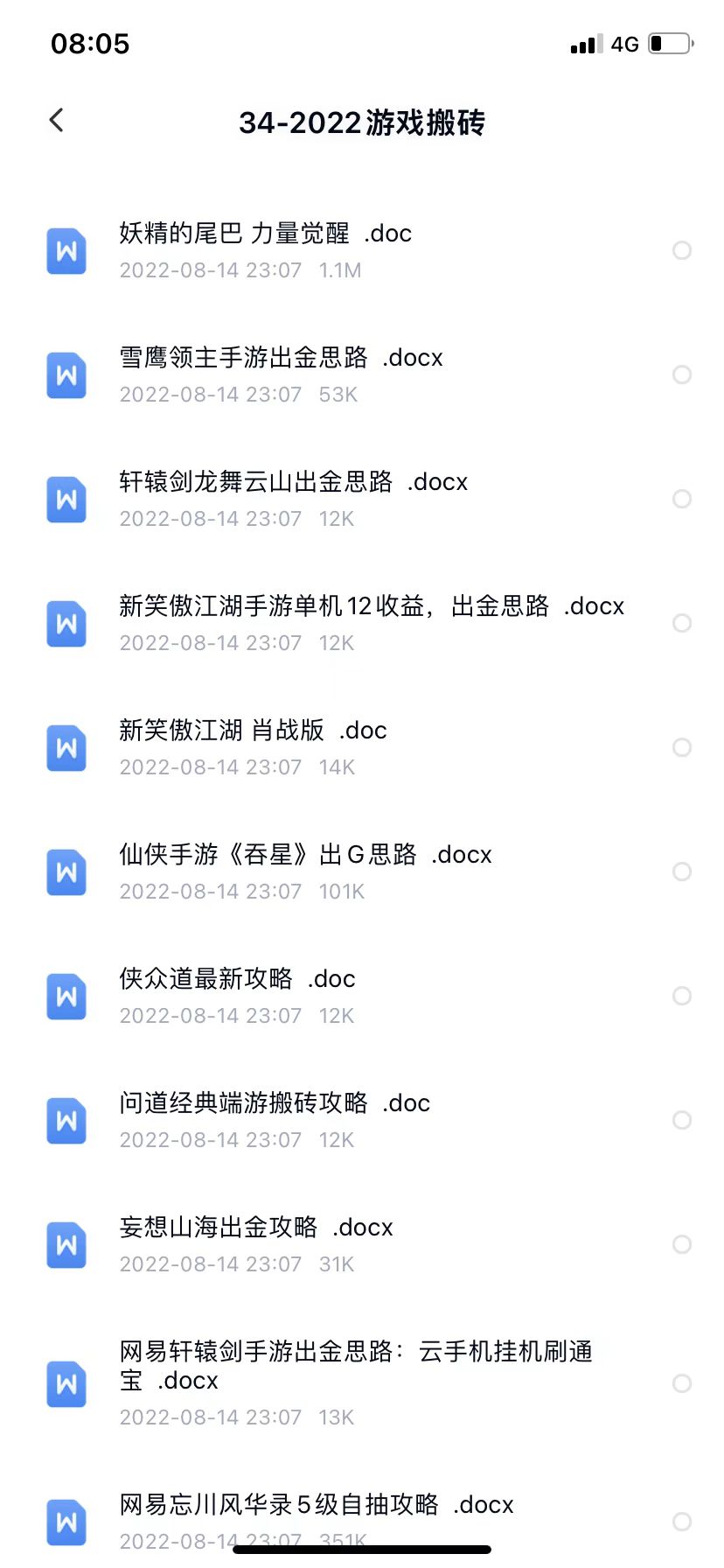
Task: Open 妖精的尾巴 力量觉醒 .doc file
Action: coord(265,234)
